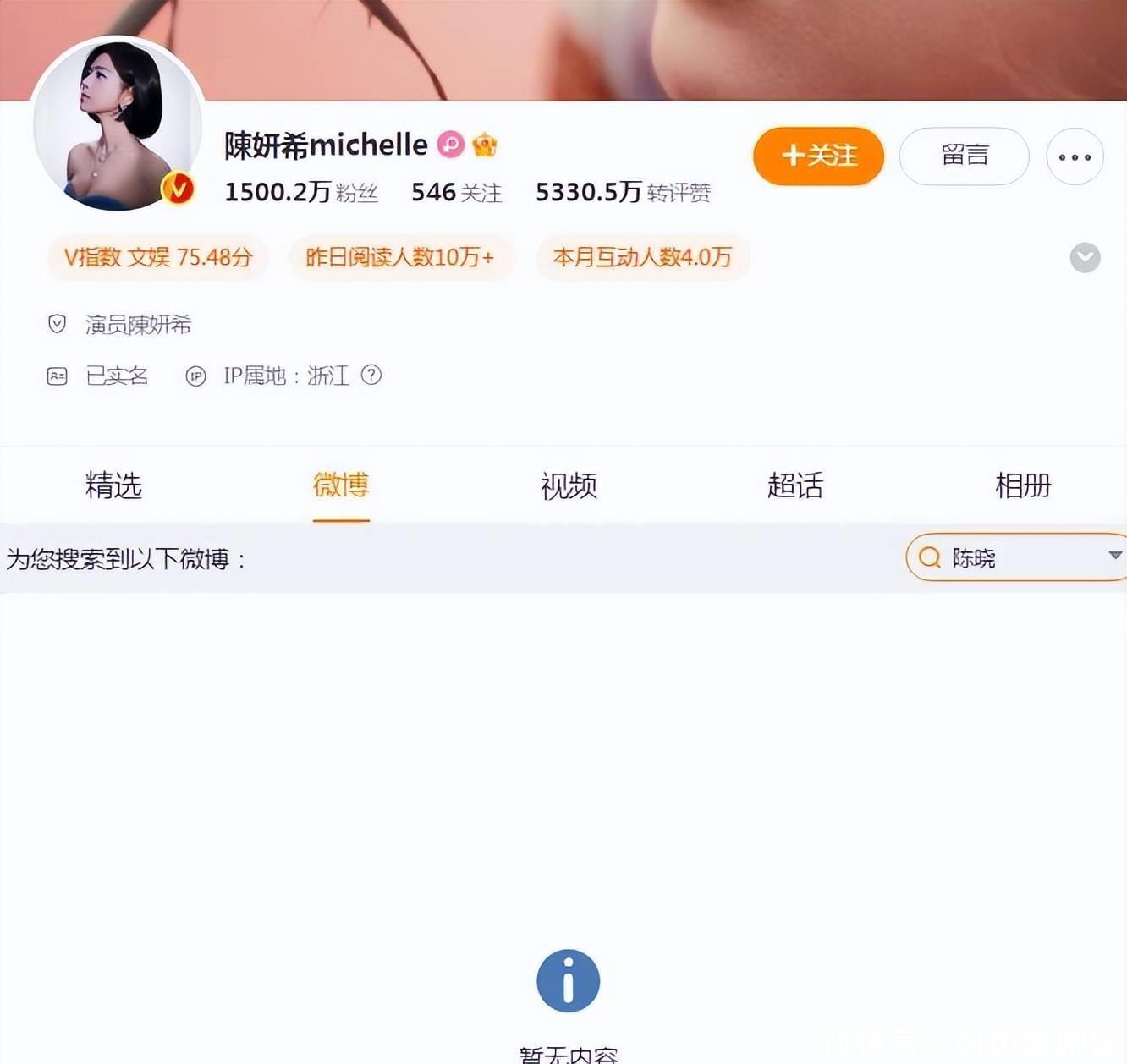Image resolution: width=1127 pixels, height=1064 pixels.
Task: Switch to the 视频 tab
Action: (569, 485)
